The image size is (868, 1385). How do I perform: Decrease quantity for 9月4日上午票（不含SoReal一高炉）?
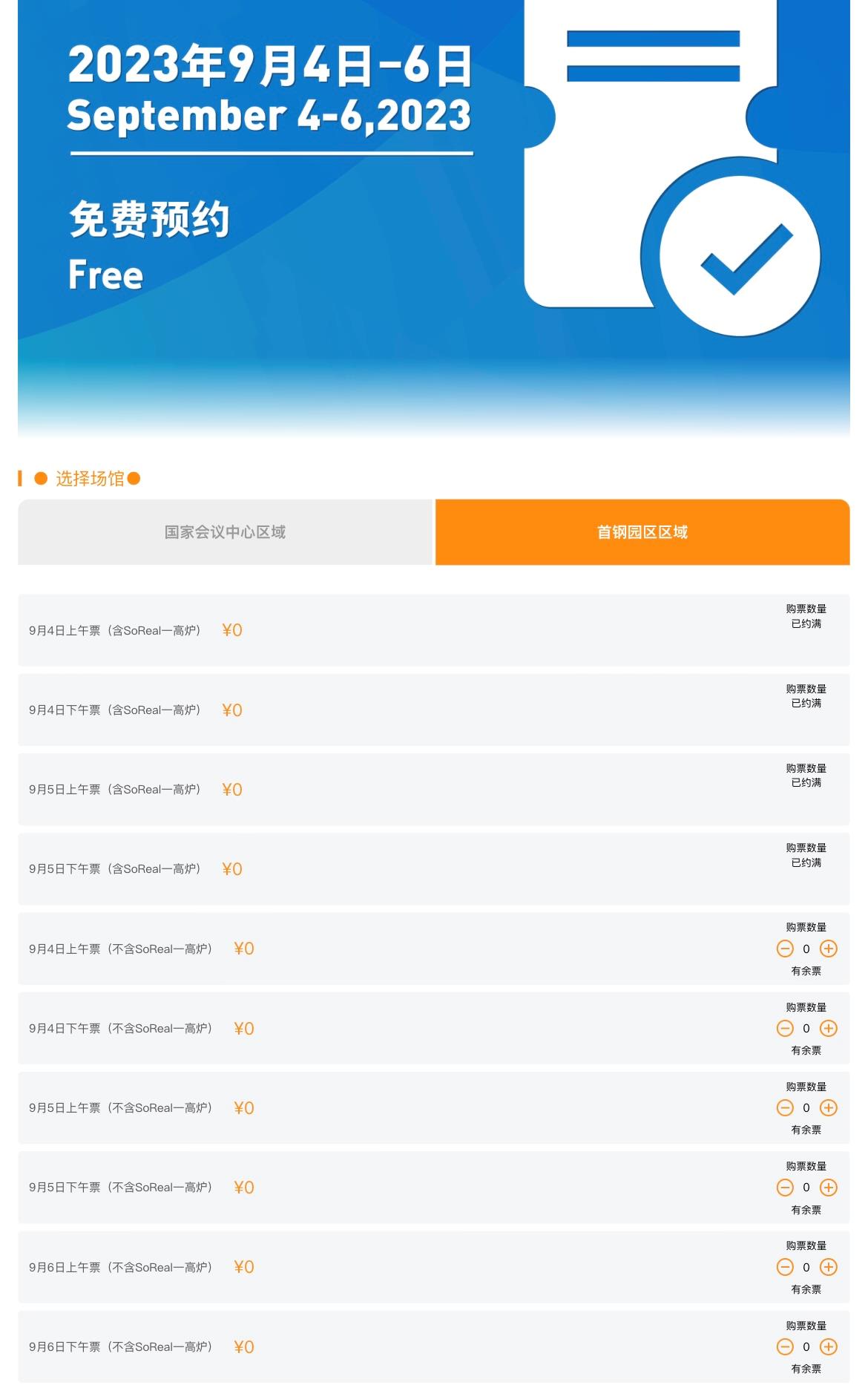point(785,949)
